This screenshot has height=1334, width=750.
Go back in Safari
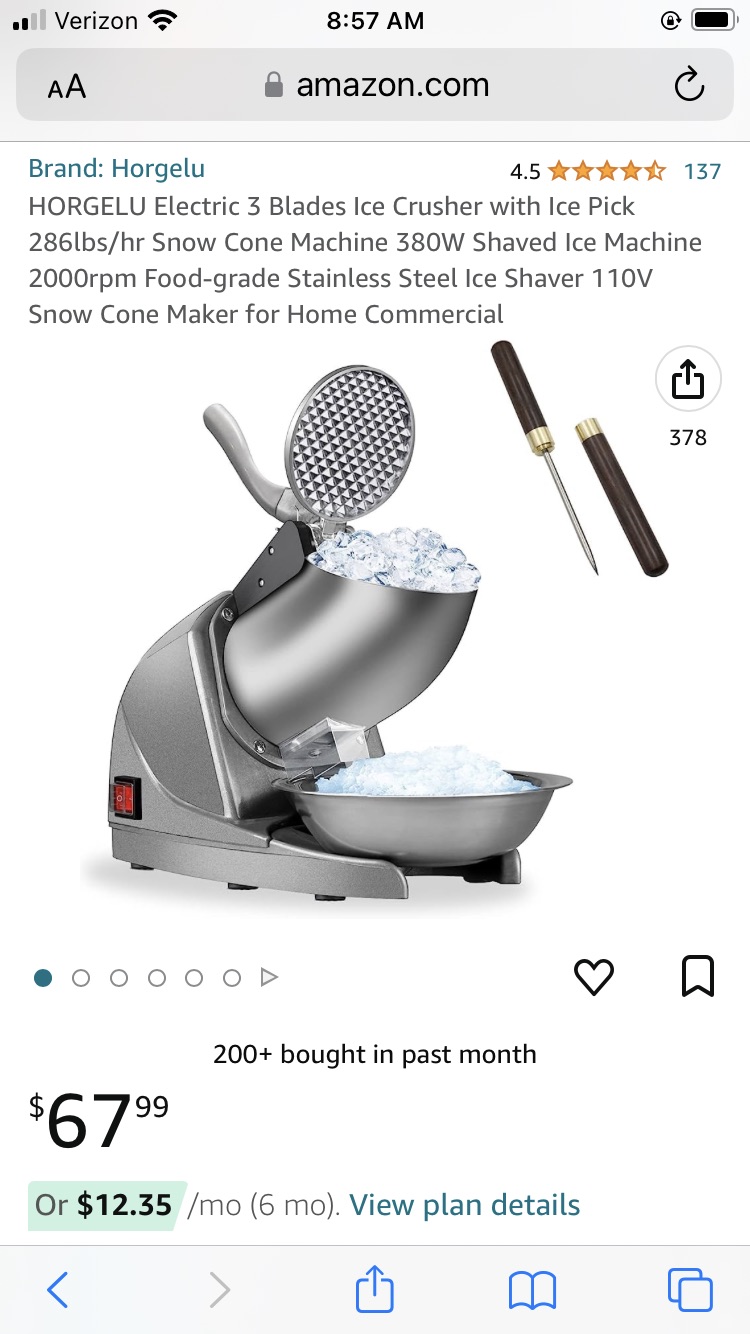58,1290
